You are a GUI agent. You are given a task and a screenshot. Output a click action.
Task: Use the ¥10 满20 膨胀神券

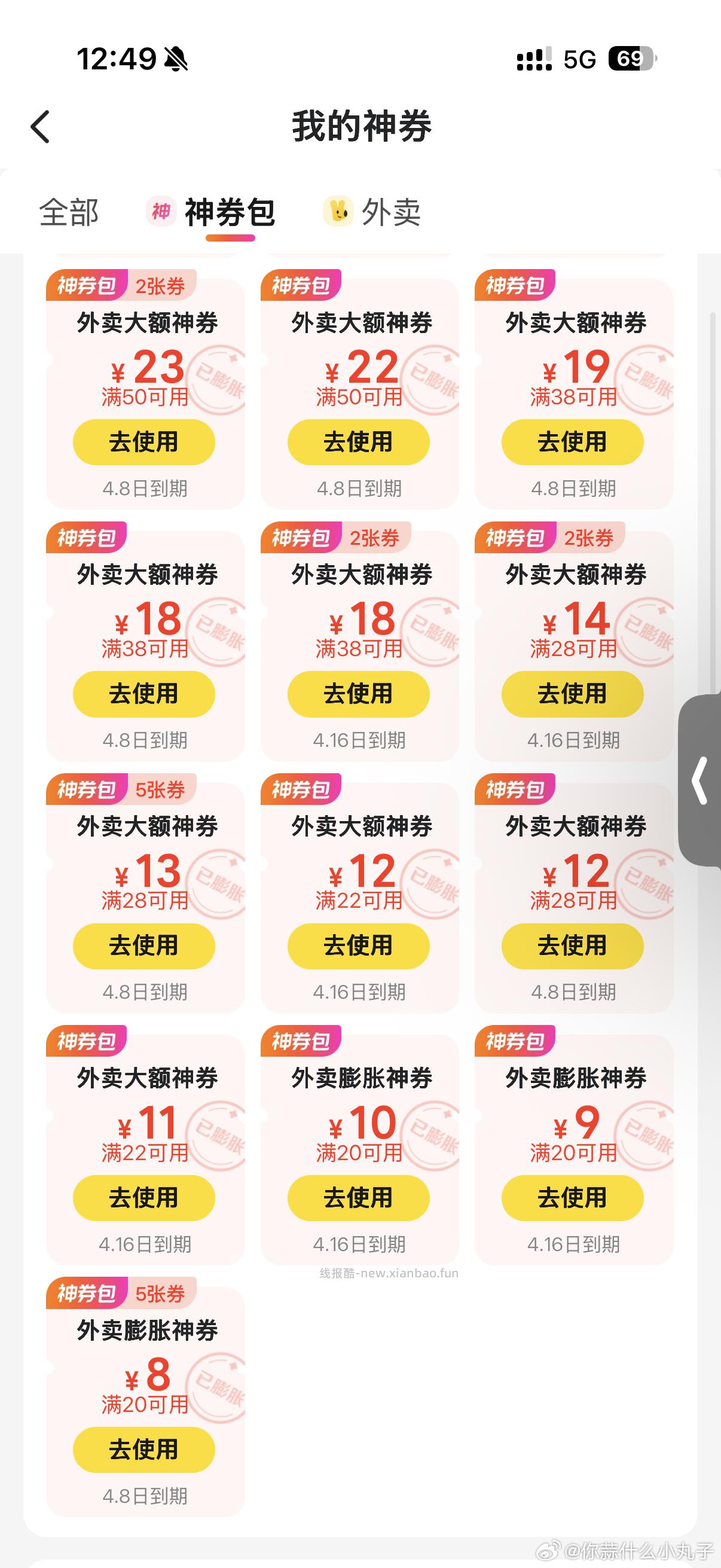pos(358,1198)
